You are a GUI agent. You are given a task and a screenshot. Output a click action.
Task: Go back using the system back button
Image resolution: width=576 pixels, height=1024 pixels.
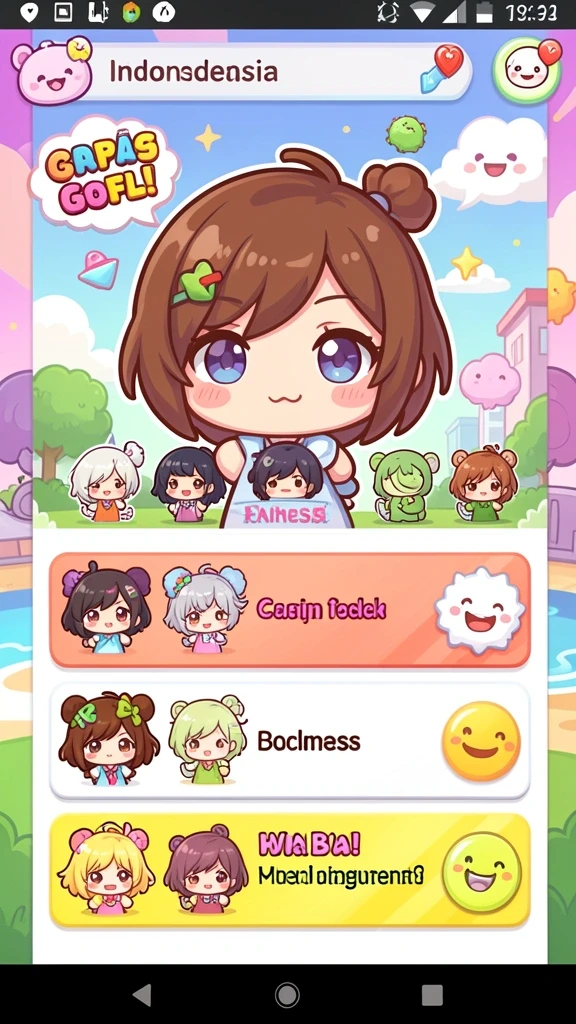[x=142, y=995]
